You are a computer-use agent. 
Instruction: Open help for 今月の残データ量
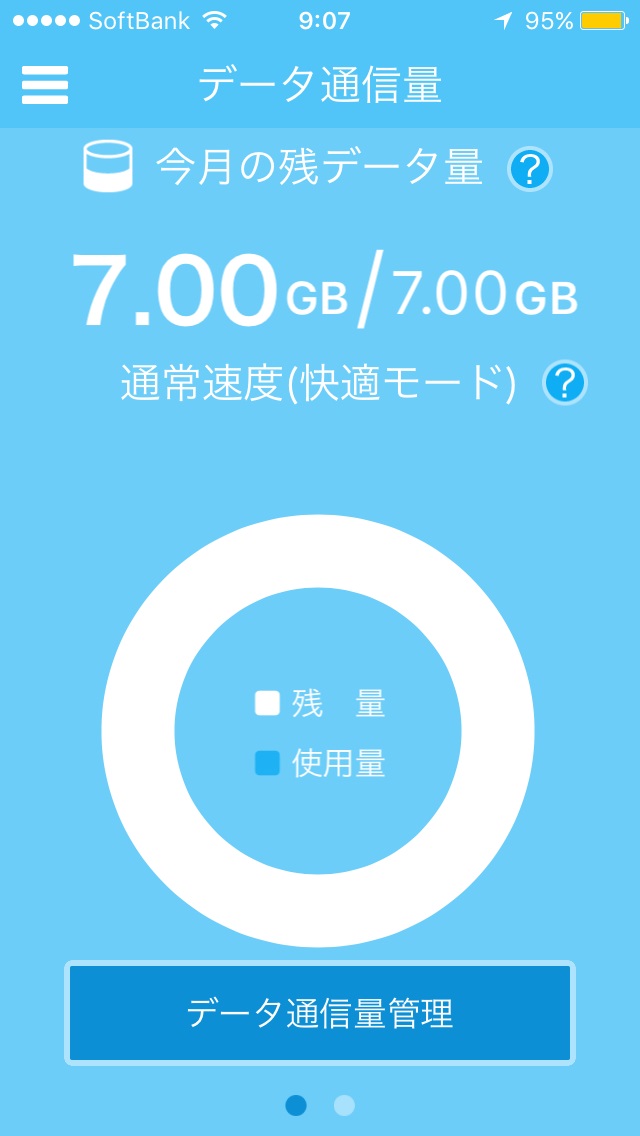(530, 171)
